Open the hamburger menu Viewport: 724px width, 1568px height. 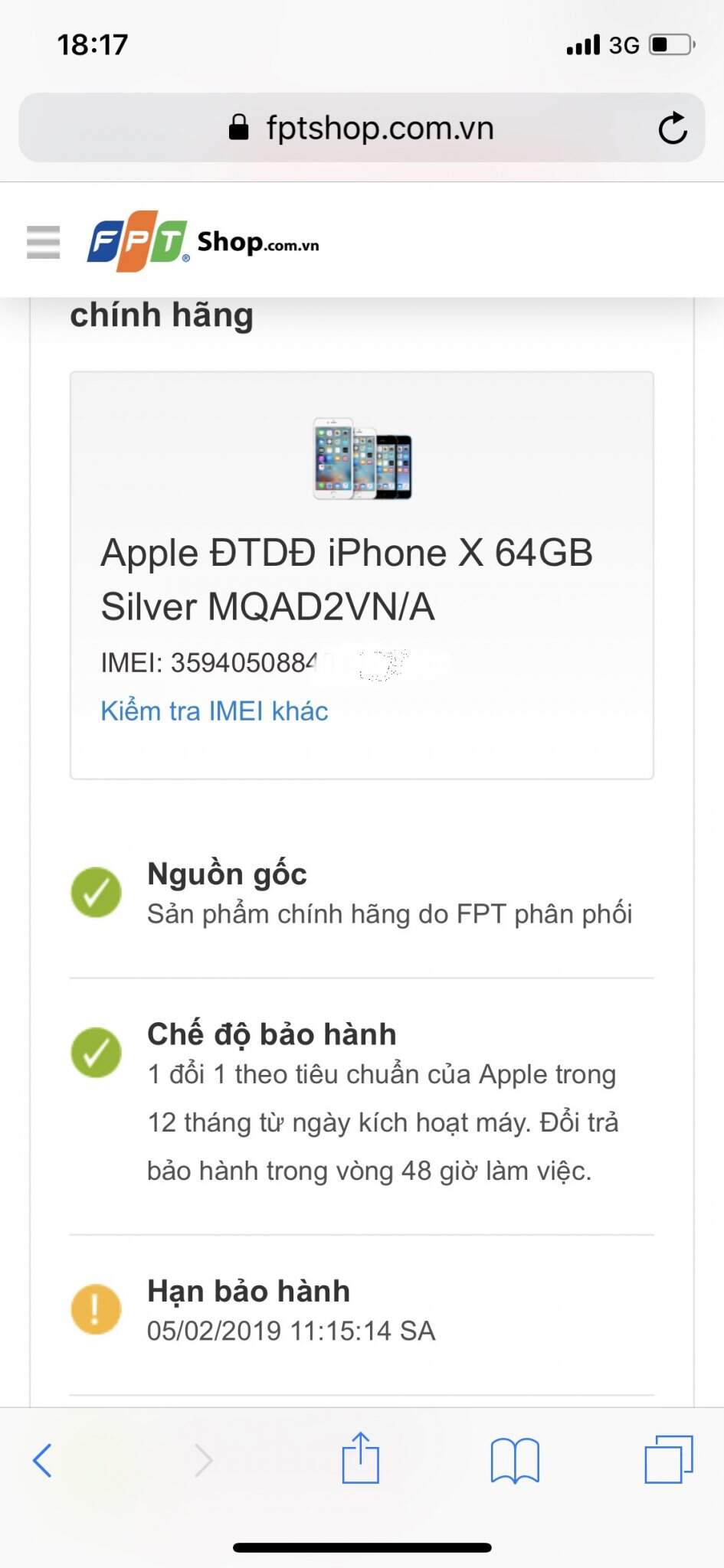(x=43, y=243)
